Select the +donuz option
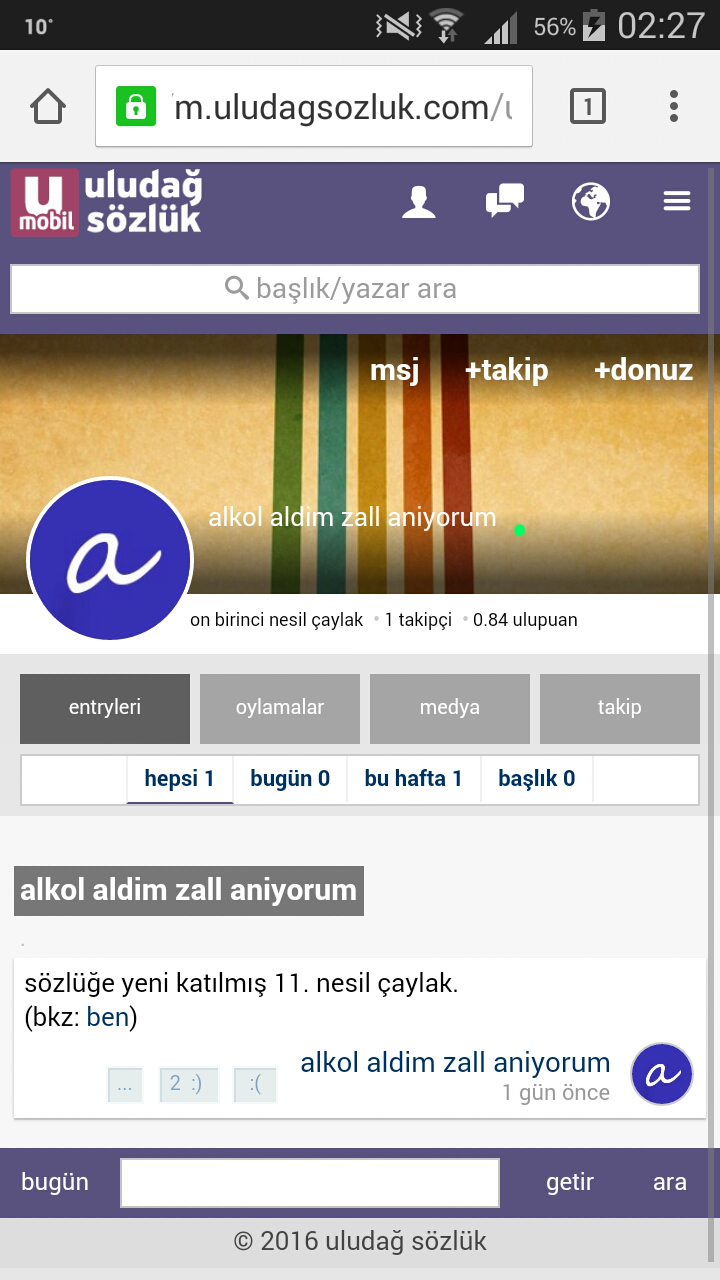The image size is (720, 1280). coord(643,370)
